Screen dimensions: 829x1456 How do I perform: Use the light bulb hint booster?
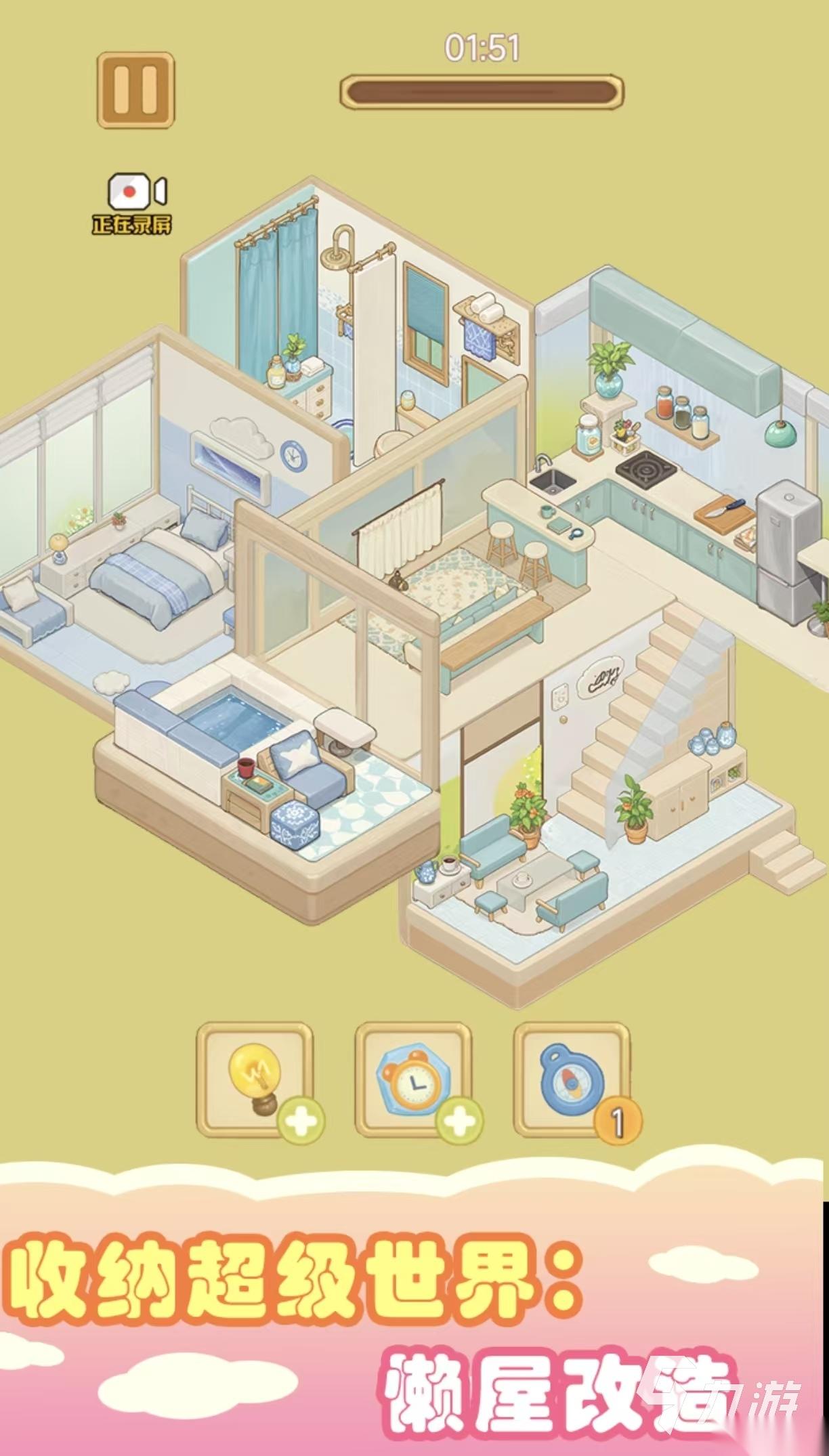click(x=255, y=1079)
